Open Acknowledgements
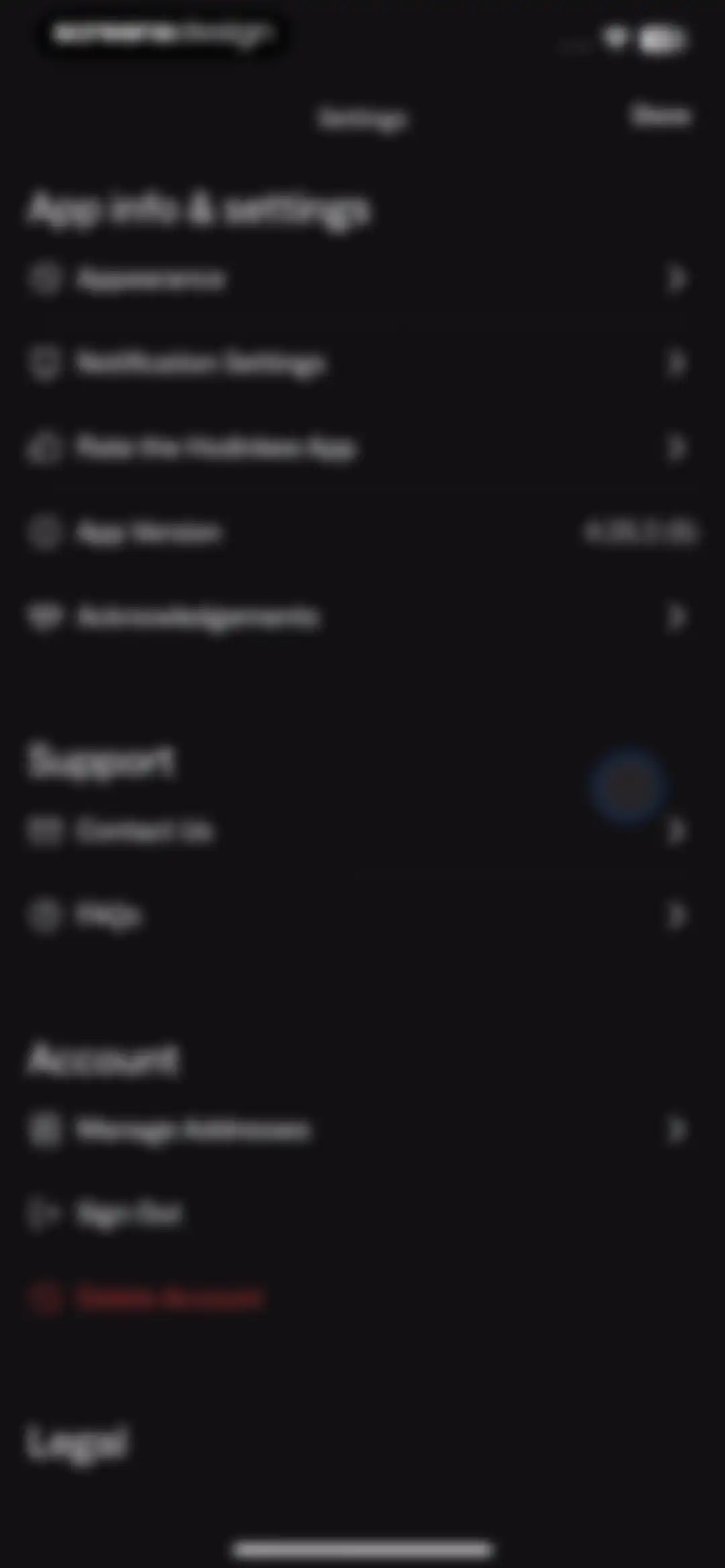This screenshot has height=1568, width=725. click(x=362, y=617)
